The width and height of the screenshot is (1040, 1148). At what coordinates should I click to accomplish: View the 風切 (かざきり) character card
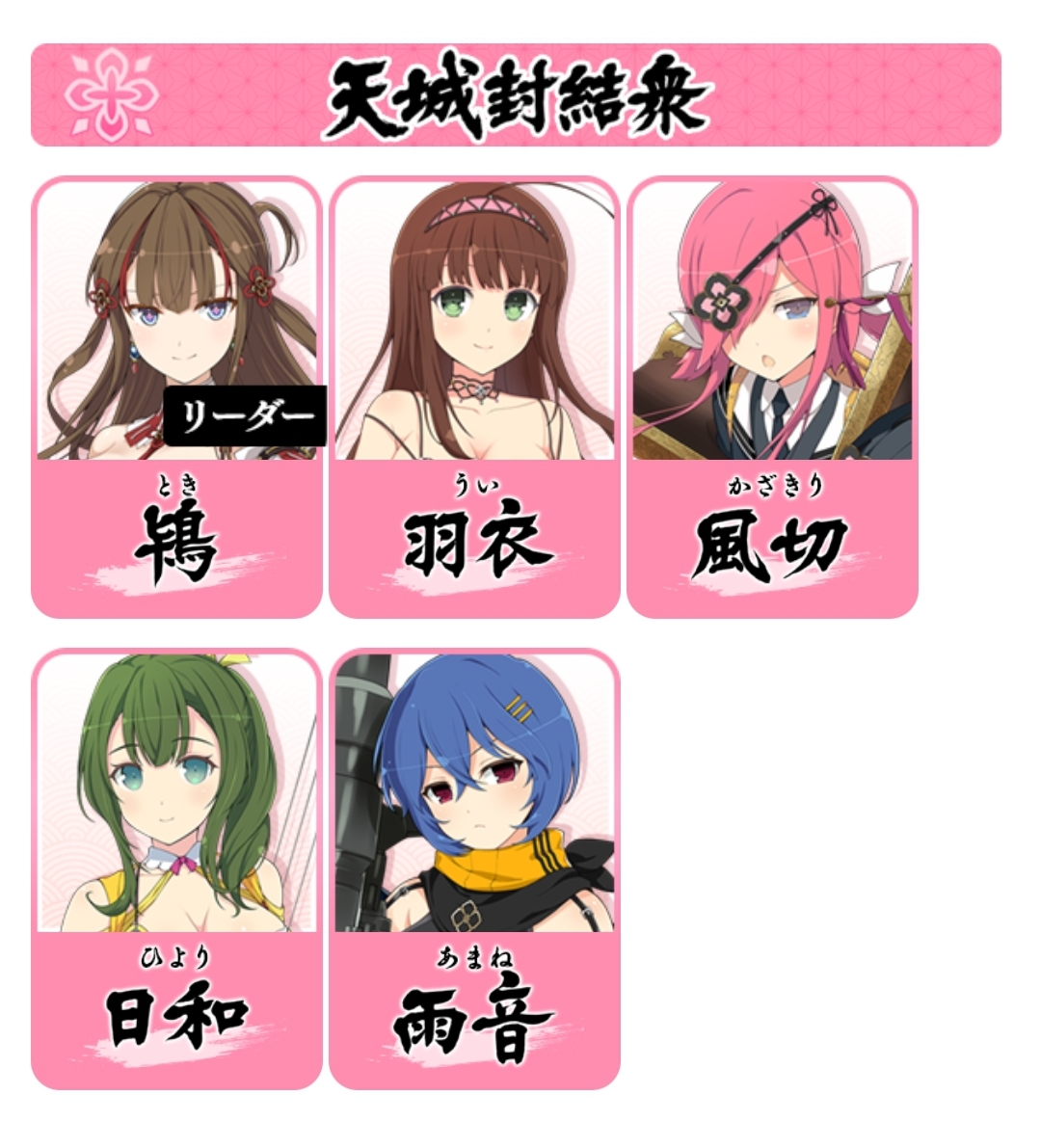pyautogui.click(x=772, y=397)
